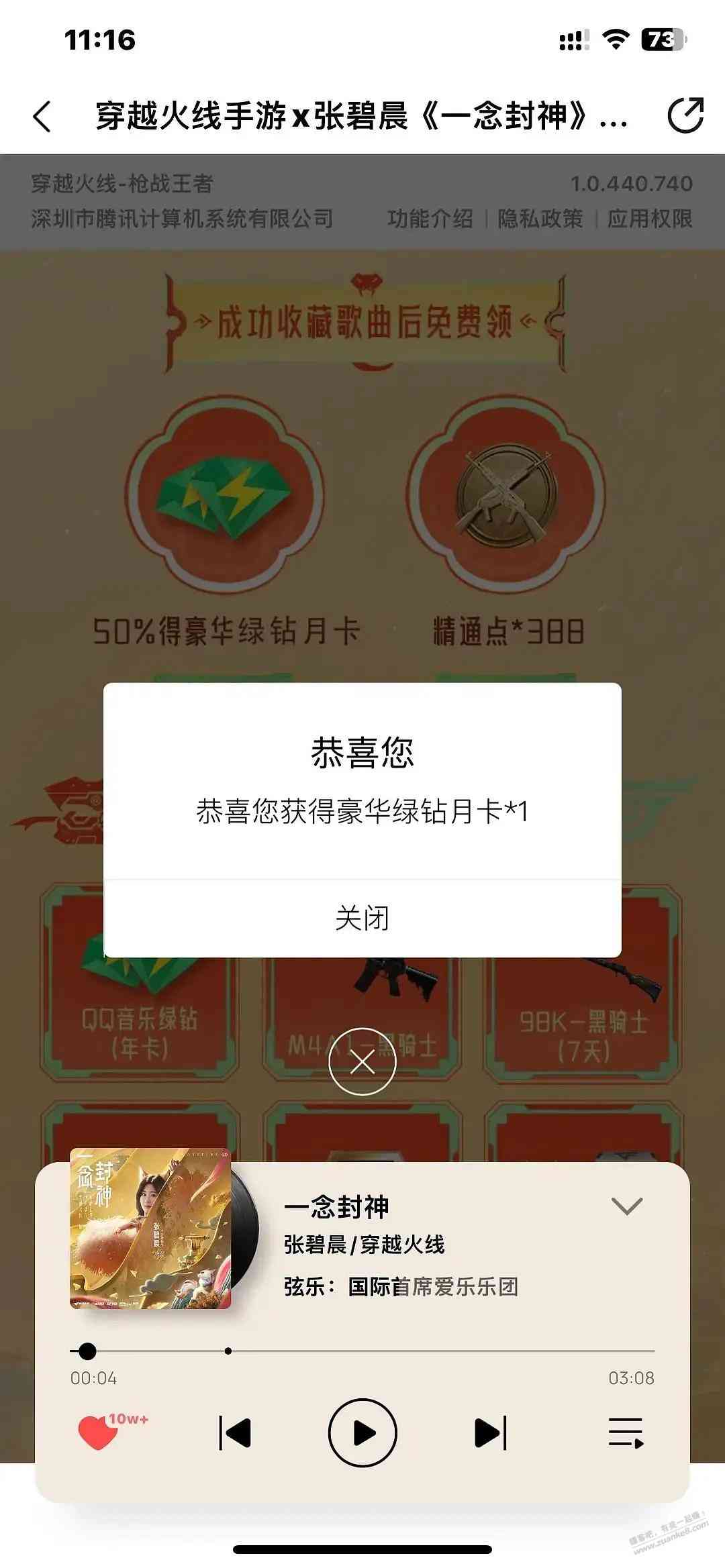Skip to the previous track
725x1568 pixels.
[235, 1433]
